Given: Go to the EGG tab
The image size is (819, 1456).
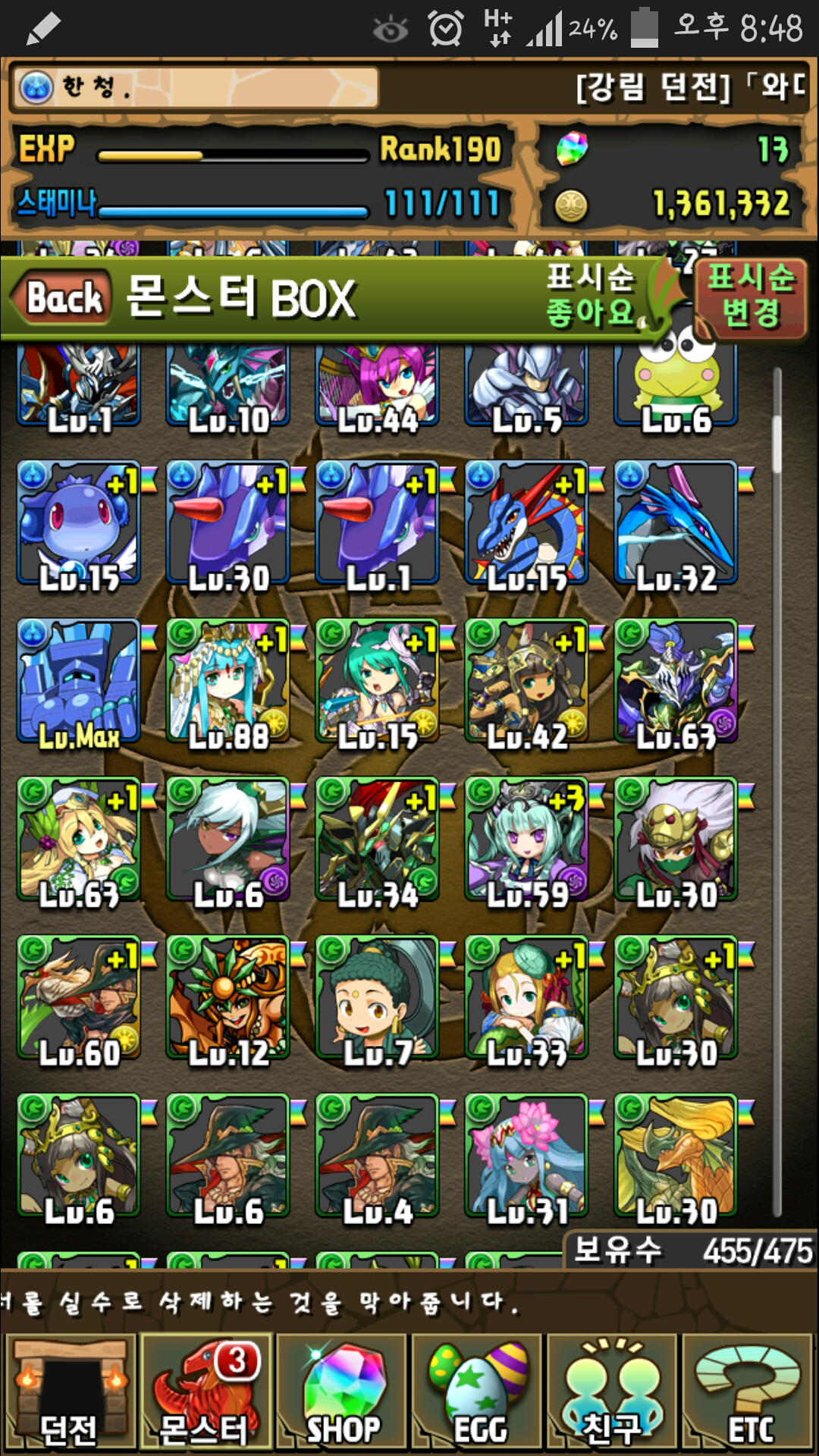Looking at the screenshot, I should tap(478, 1392).
